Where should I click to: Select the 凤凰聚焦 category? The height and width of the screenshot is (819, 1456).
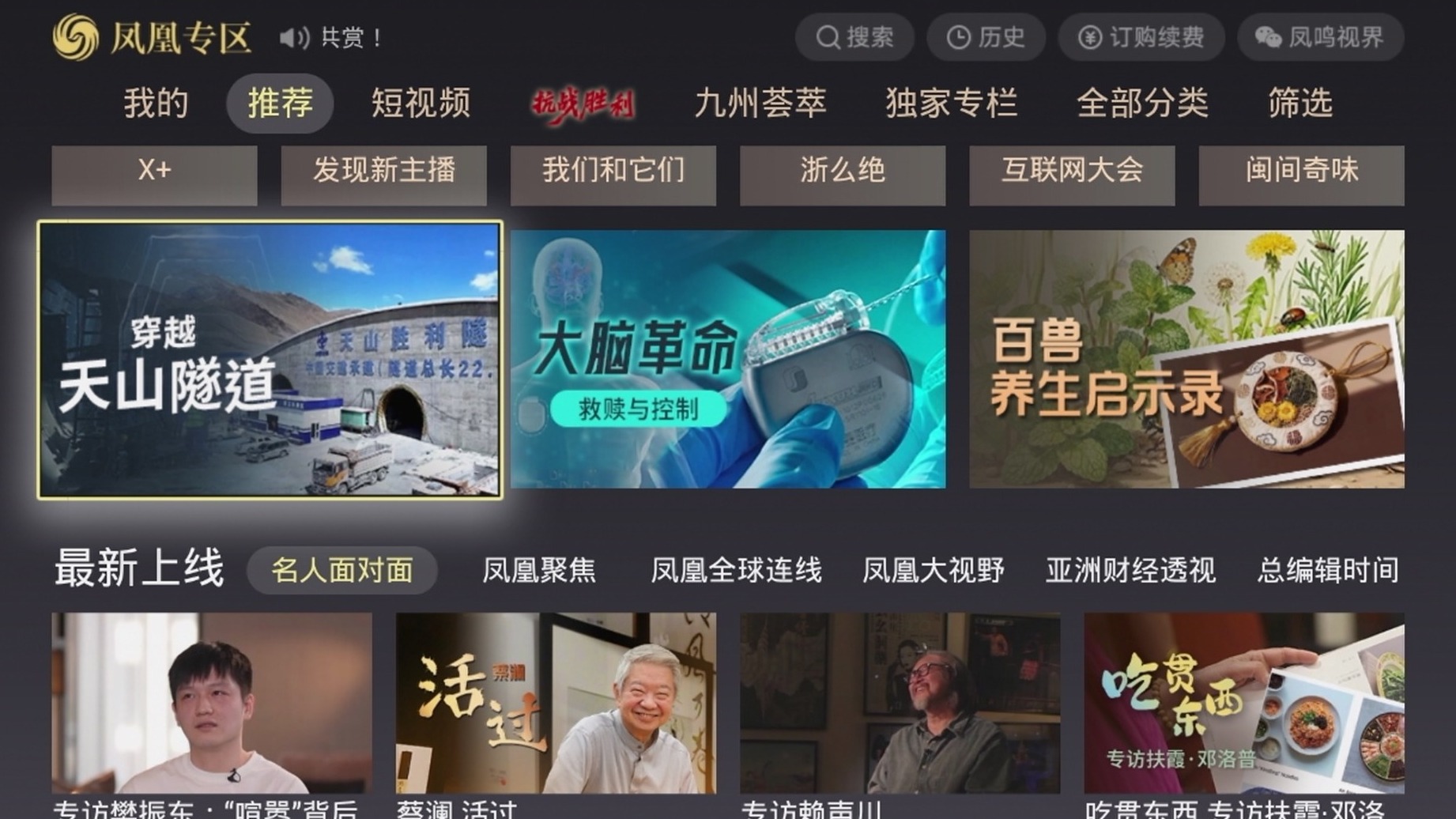click(x=538, y=570)
